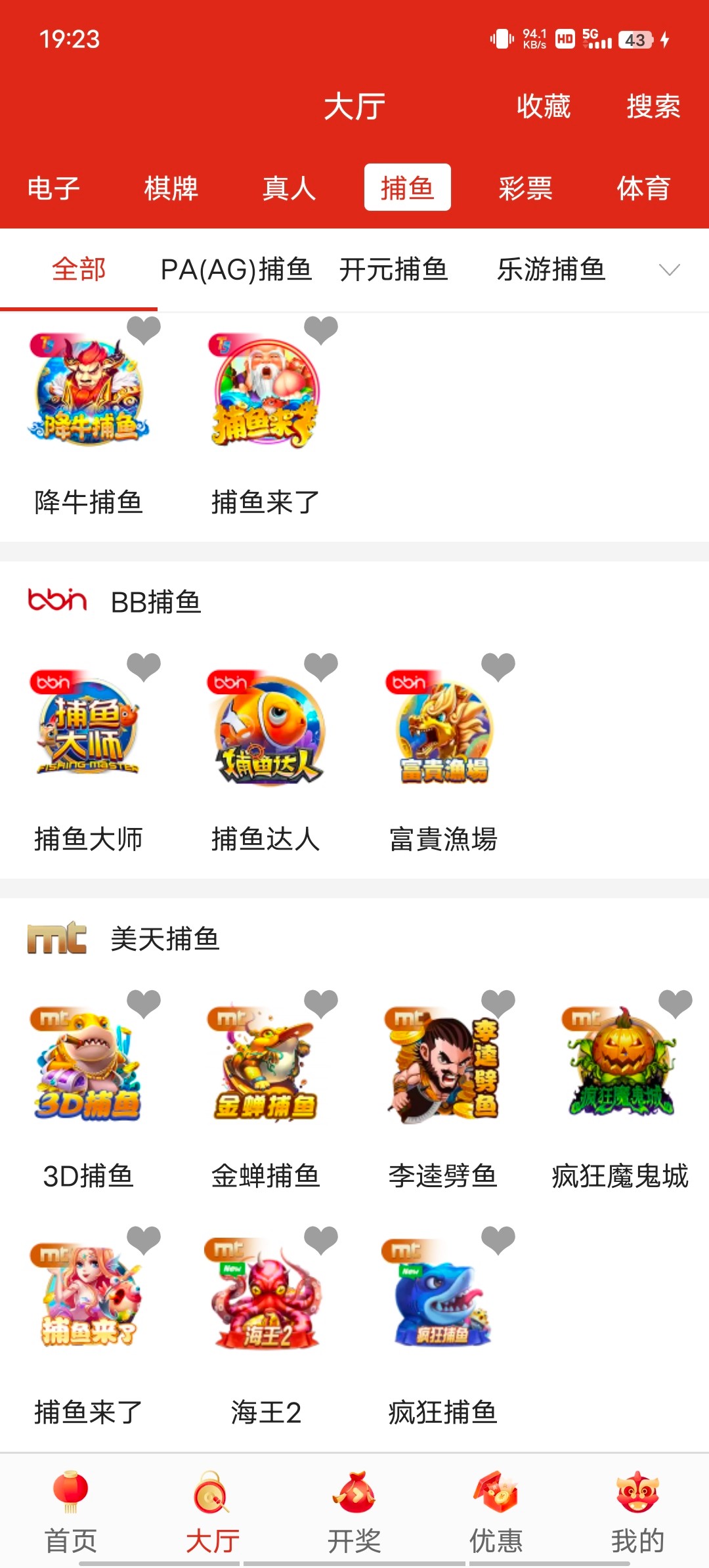709x1568 pixels.
Task: Select the 真人 category tab
Action: click(x=289, y=188)
